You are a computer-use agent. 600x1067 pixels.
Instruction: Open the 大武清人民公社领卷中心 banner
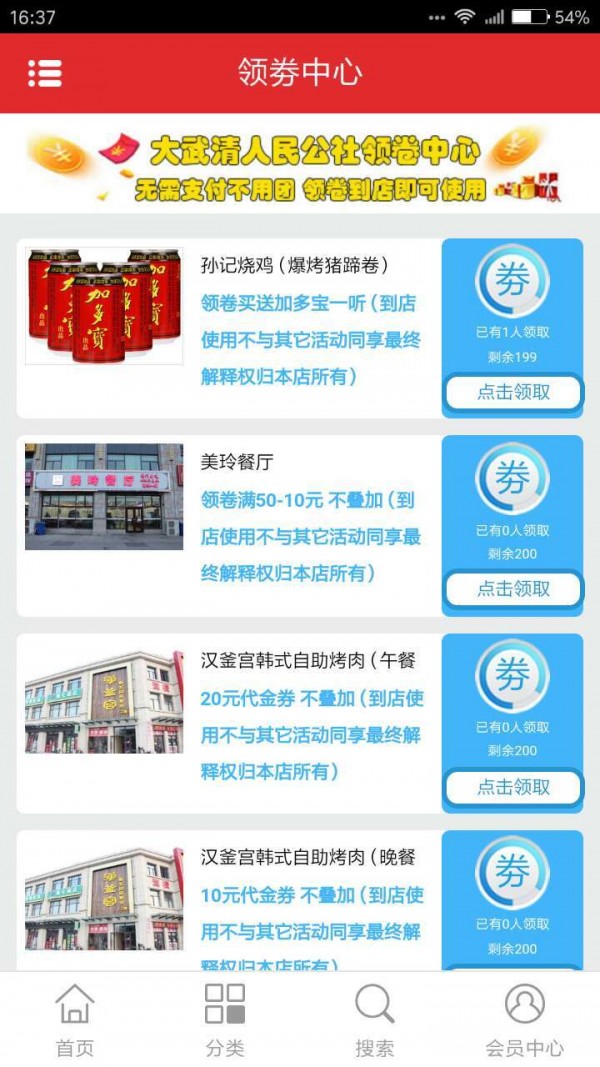tap(300, 163)
